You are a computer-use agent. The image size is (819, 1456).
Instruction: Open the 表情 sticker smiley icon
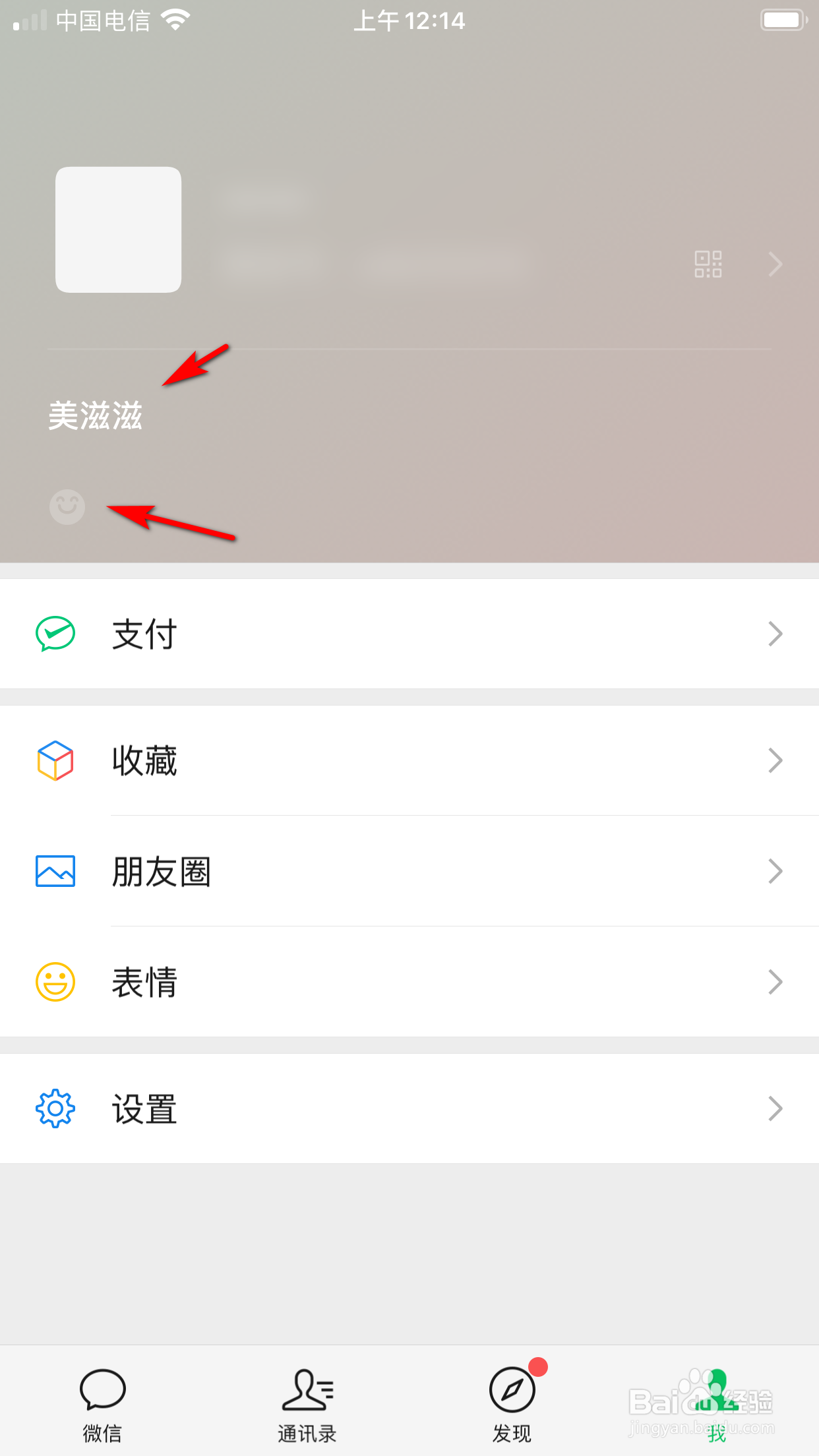pos(55,982)
